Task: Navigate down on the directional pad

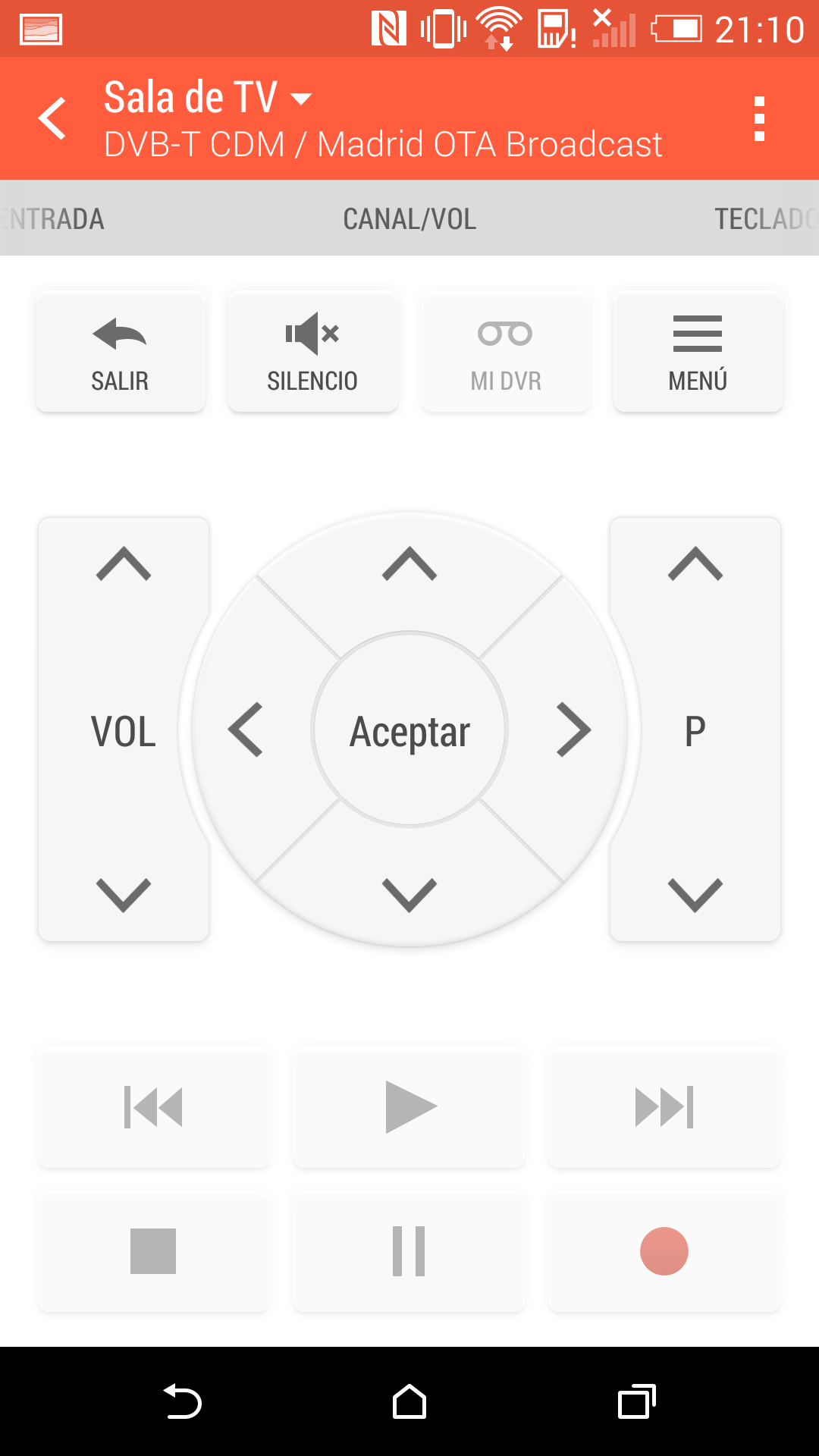Action: 409,895
